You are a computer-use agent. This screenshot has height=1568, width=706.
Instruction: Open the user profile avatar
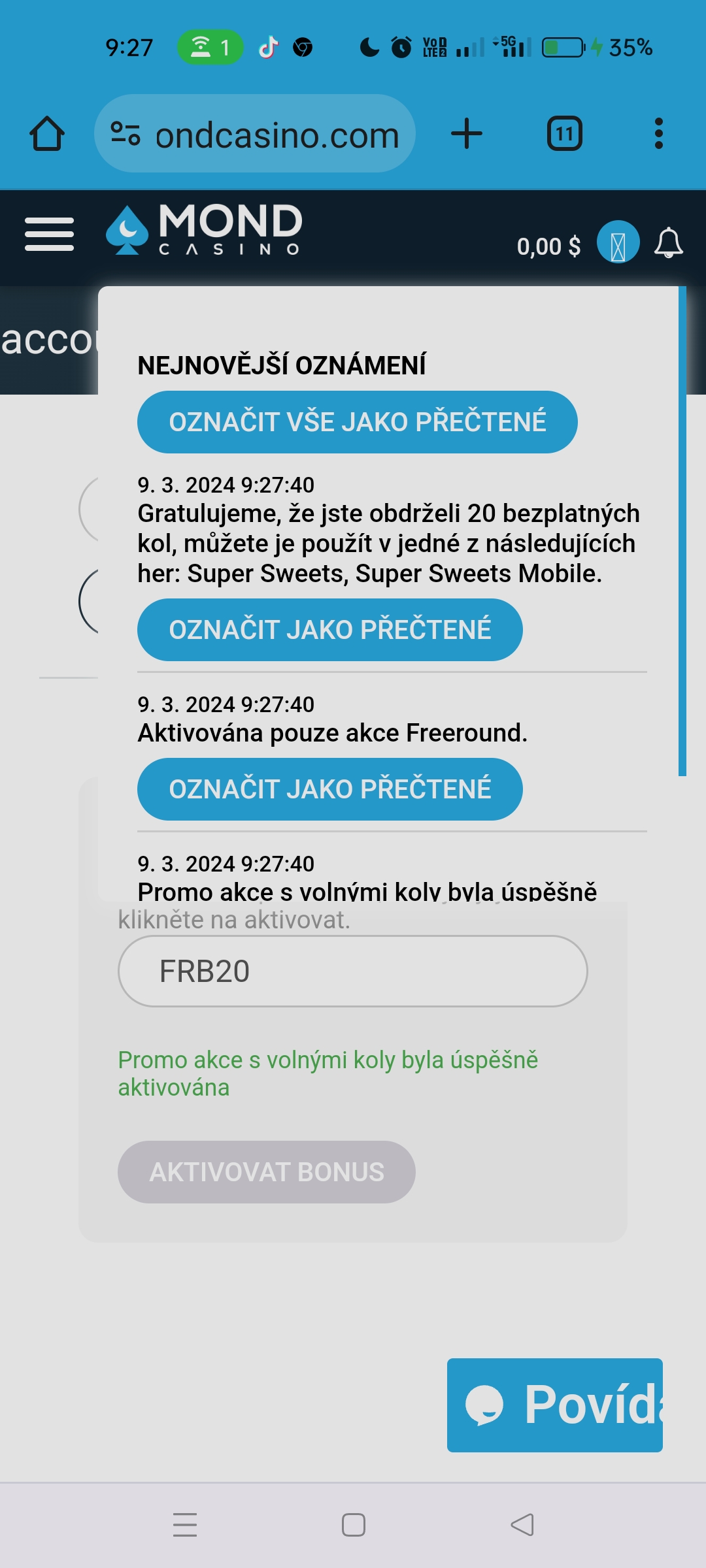tap(618, 242)
